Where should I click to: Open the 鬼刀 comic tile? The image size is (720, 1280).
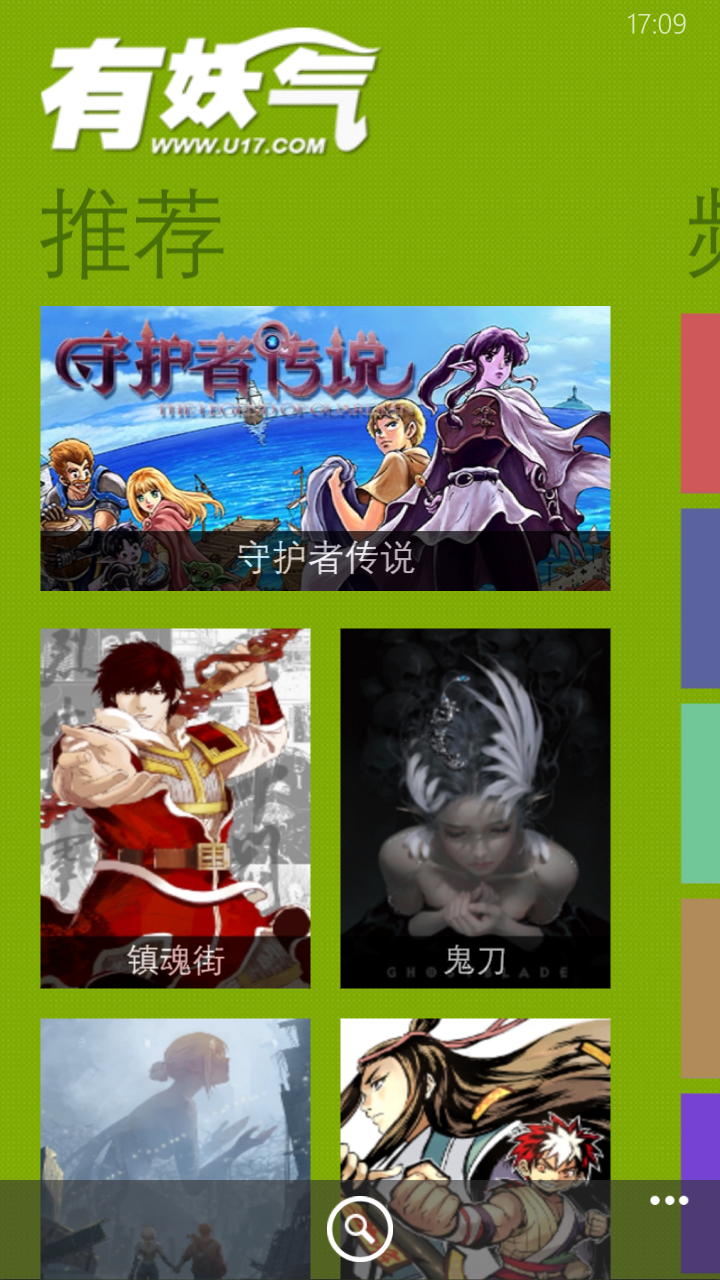tap(475, 807)
